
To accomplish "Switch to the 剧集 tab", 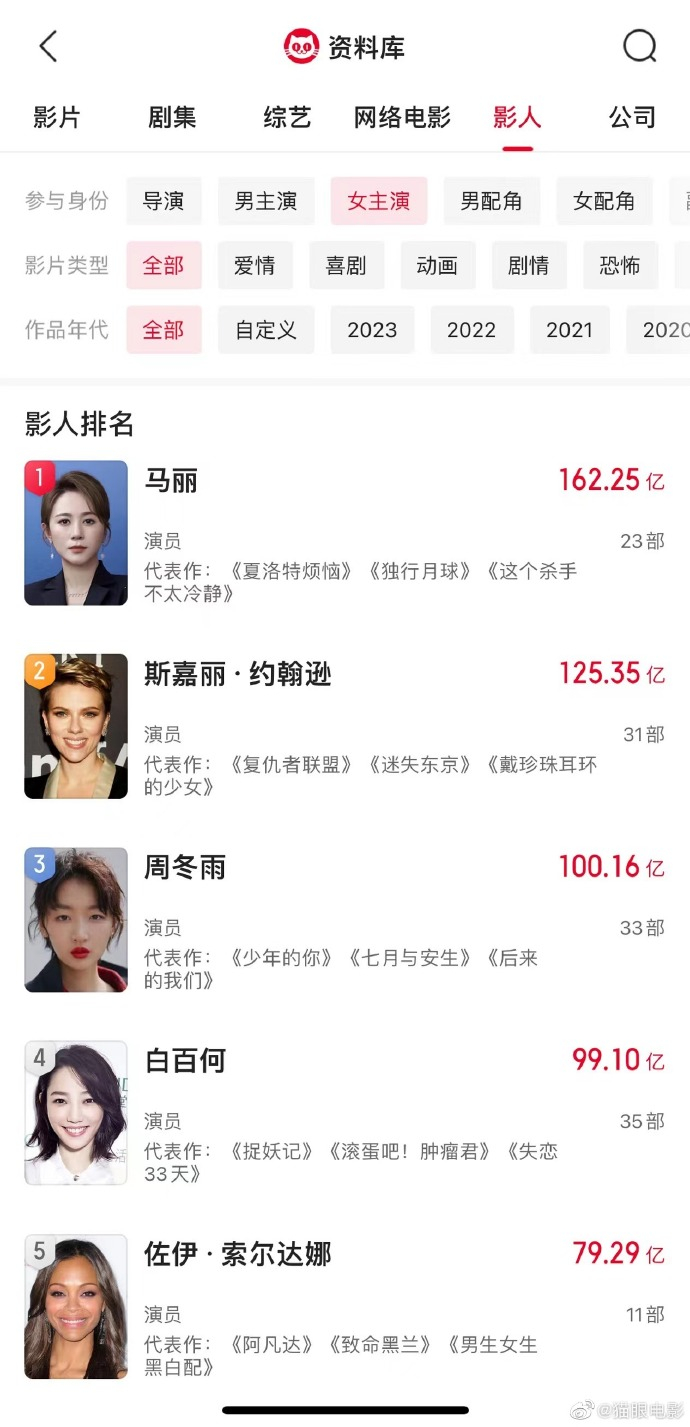I will 172,118.
